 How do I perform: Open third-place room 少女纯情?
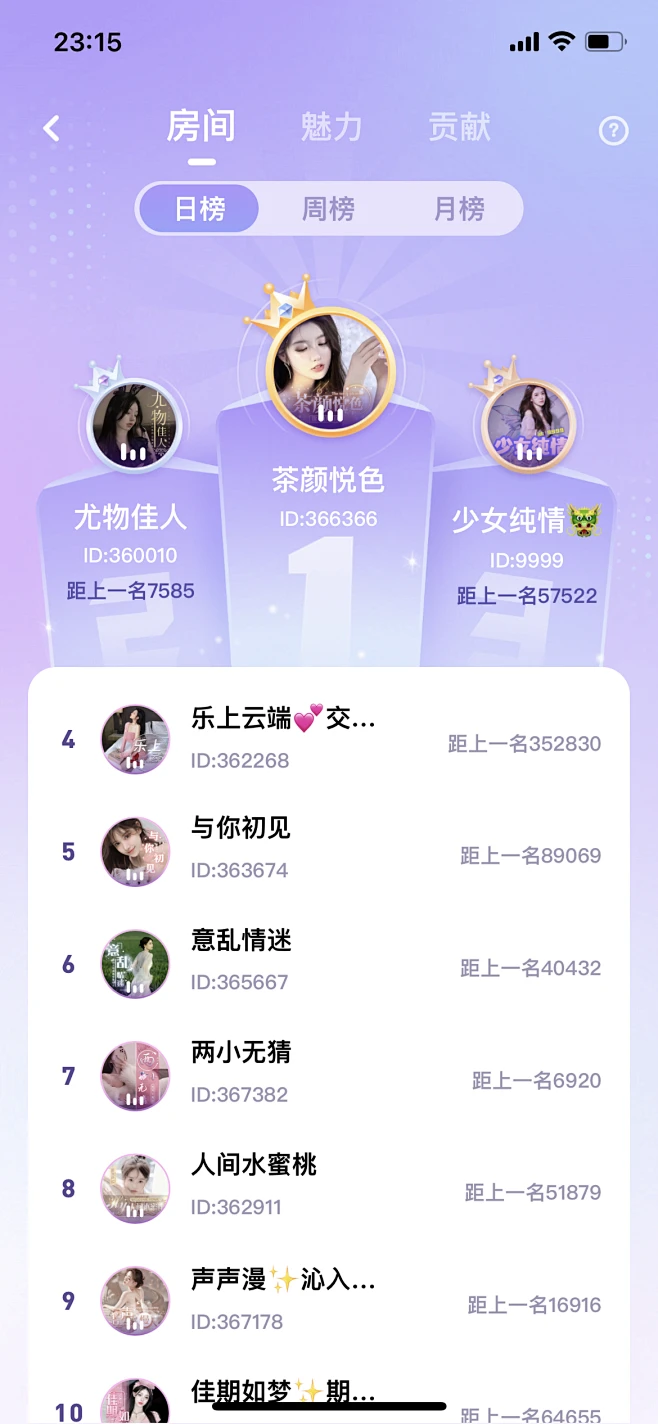[528, 425]
